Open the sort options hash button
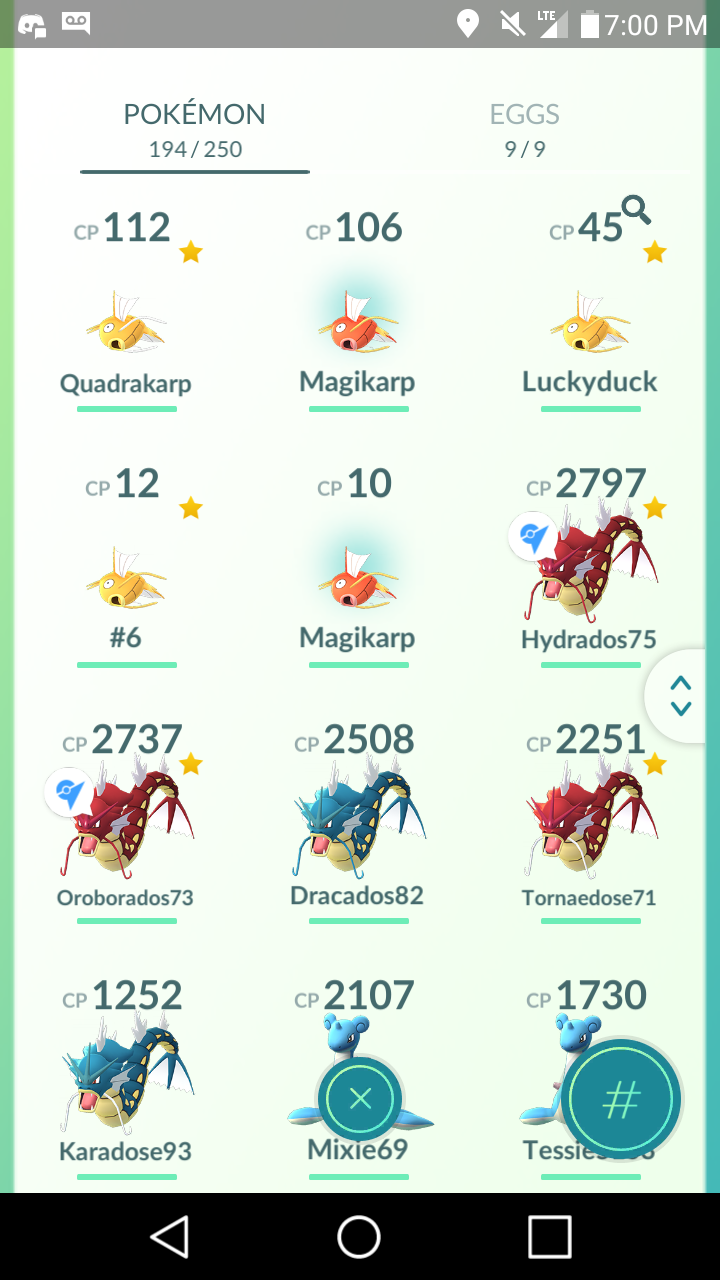 point(621,1099)
